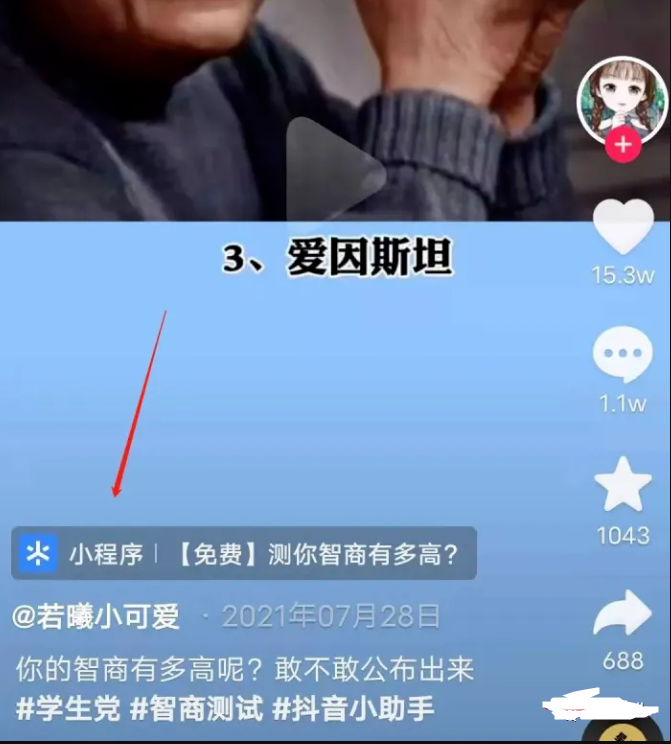The image size is (671, 744).
Task: Share this video via arrow icon
Action: 622,616
